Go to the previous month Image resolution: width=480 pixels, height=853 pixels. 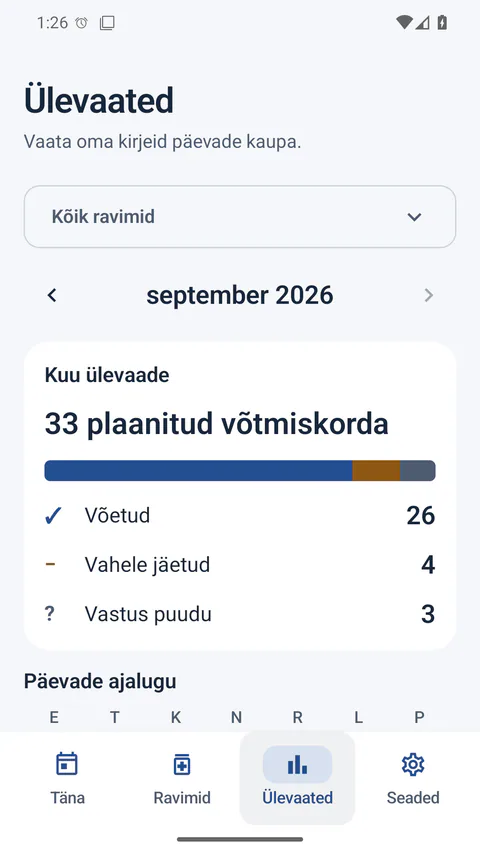(52, 295)
